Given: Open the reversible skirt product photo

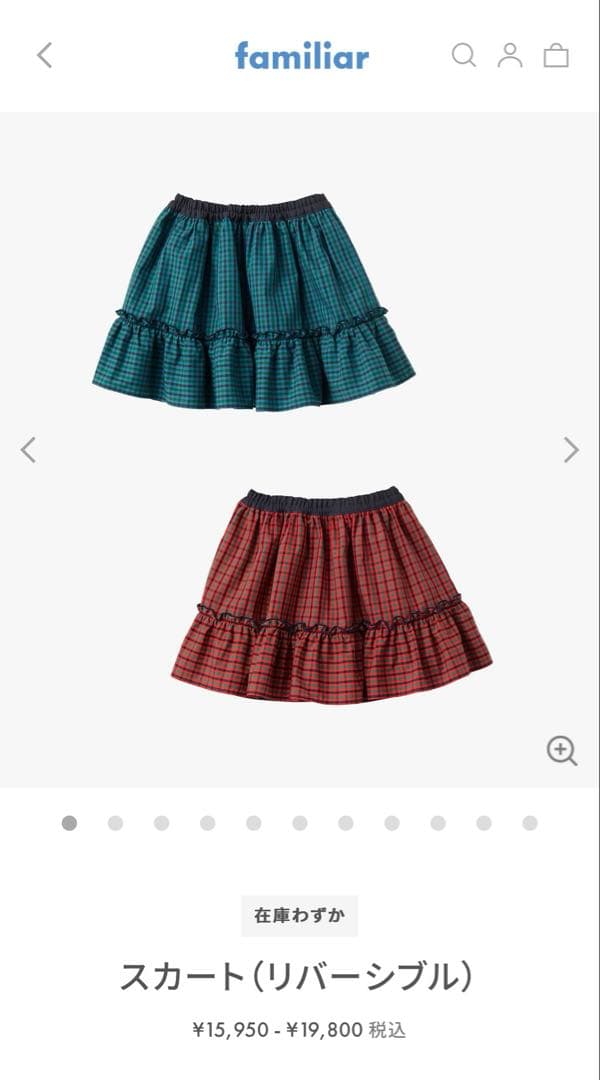Looking at the screenshot, I should pos(300,450).
